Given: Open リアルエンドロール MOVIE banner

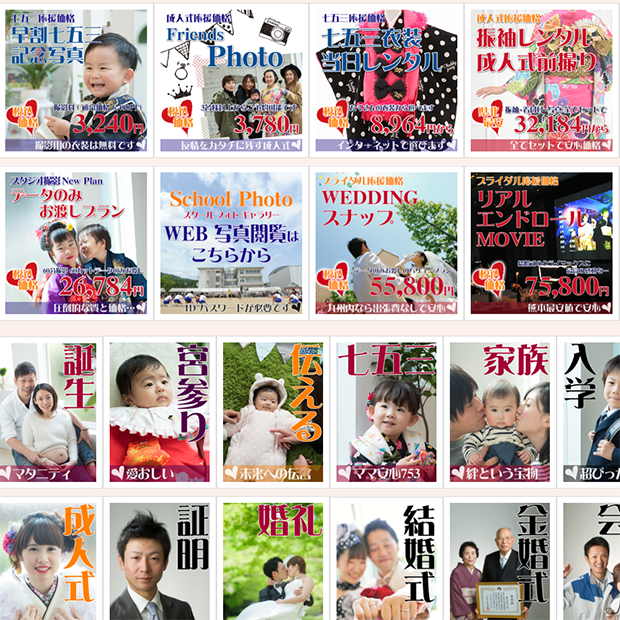Looking at the screenshot, I should click(x=540, y=244).
